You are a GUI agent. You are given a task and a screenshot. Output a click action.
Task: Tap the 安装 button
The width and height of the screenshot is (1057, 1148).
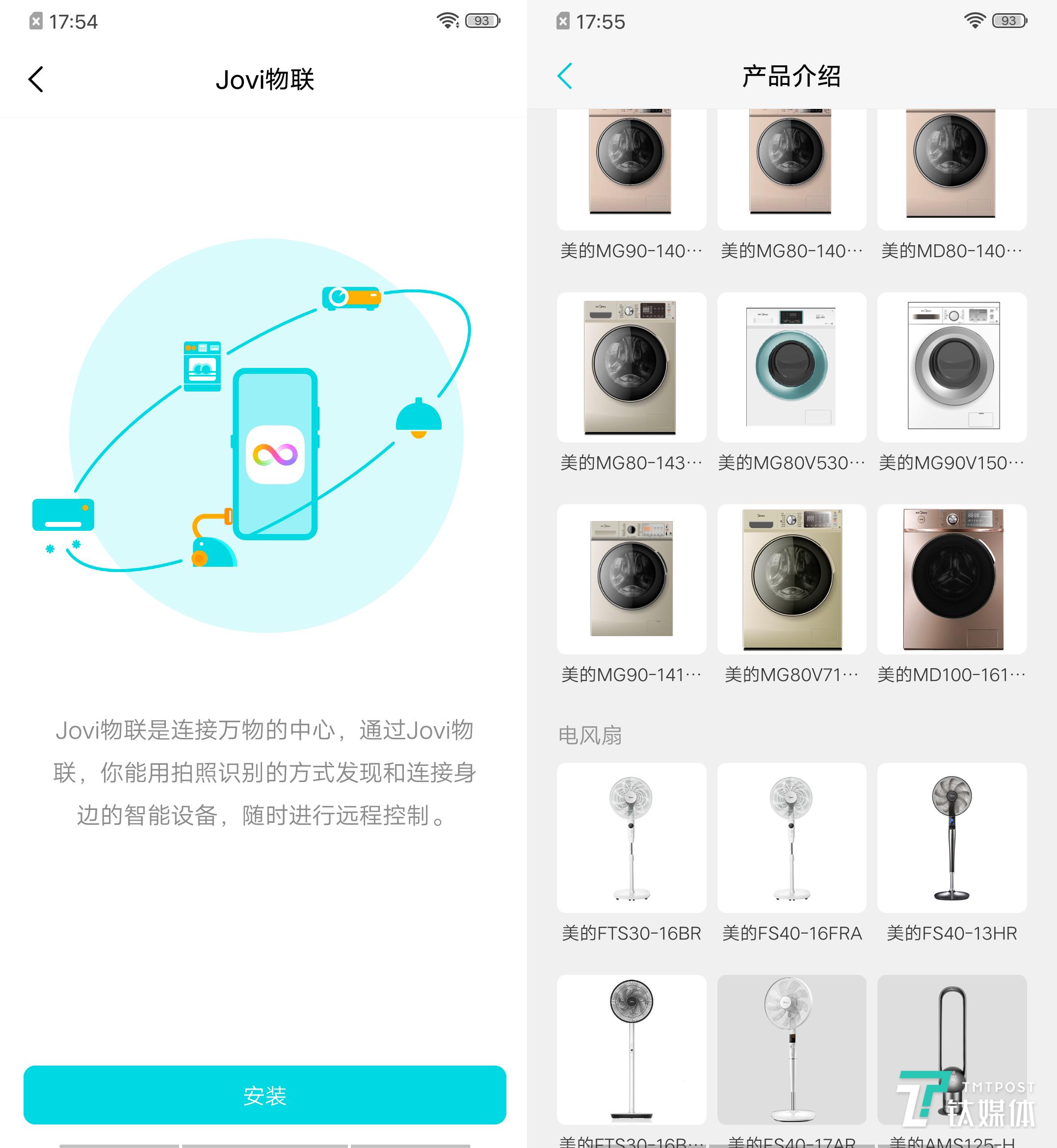tap(264, 1095)
